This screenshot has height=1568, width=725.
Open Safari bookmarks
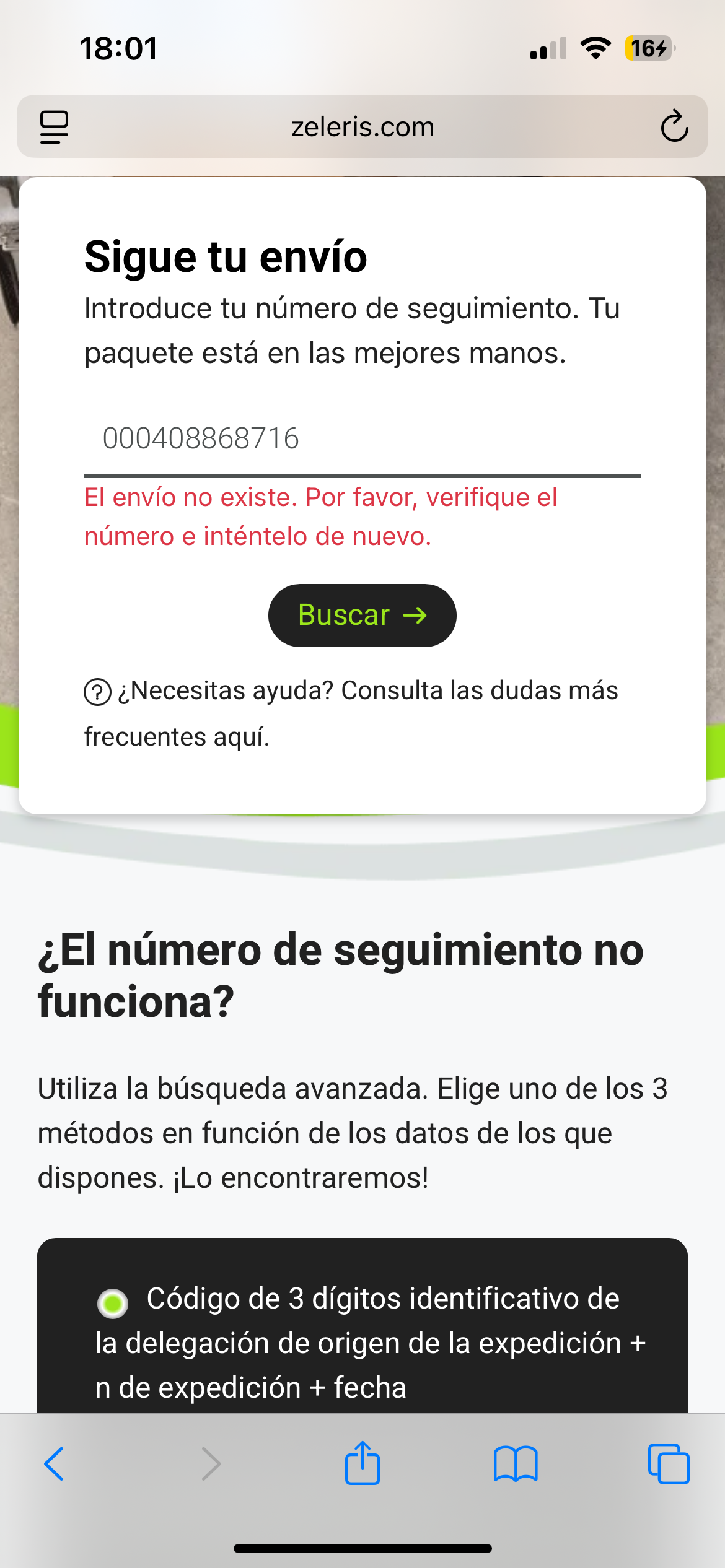pos(516,1464)
